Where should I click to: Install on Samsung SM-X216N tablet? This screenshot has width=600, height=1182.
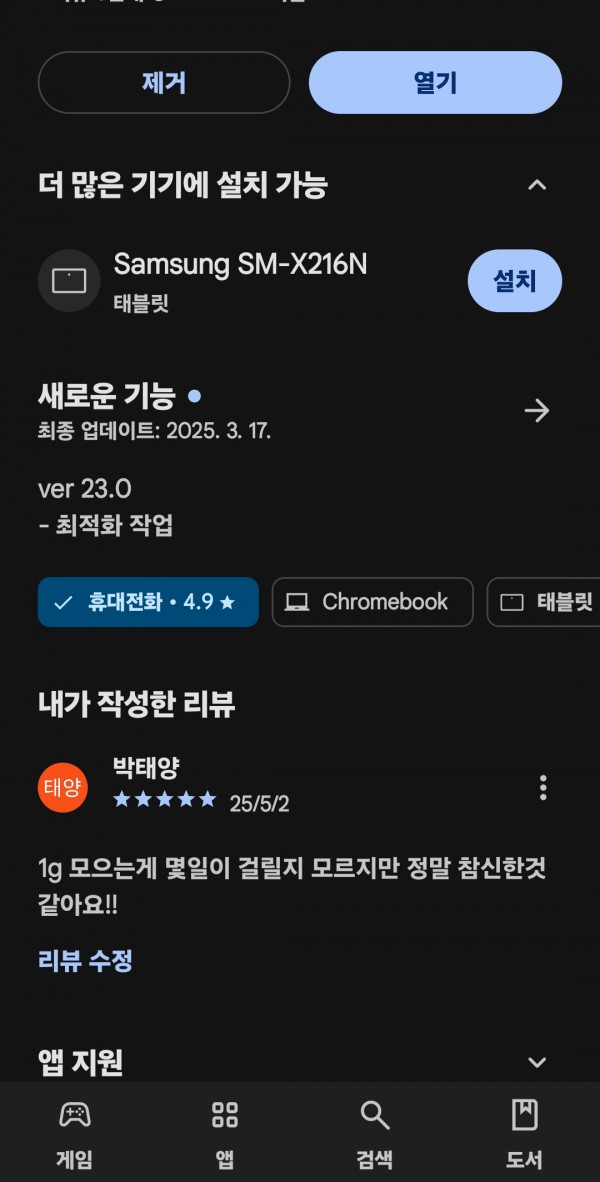click(515, 280)
